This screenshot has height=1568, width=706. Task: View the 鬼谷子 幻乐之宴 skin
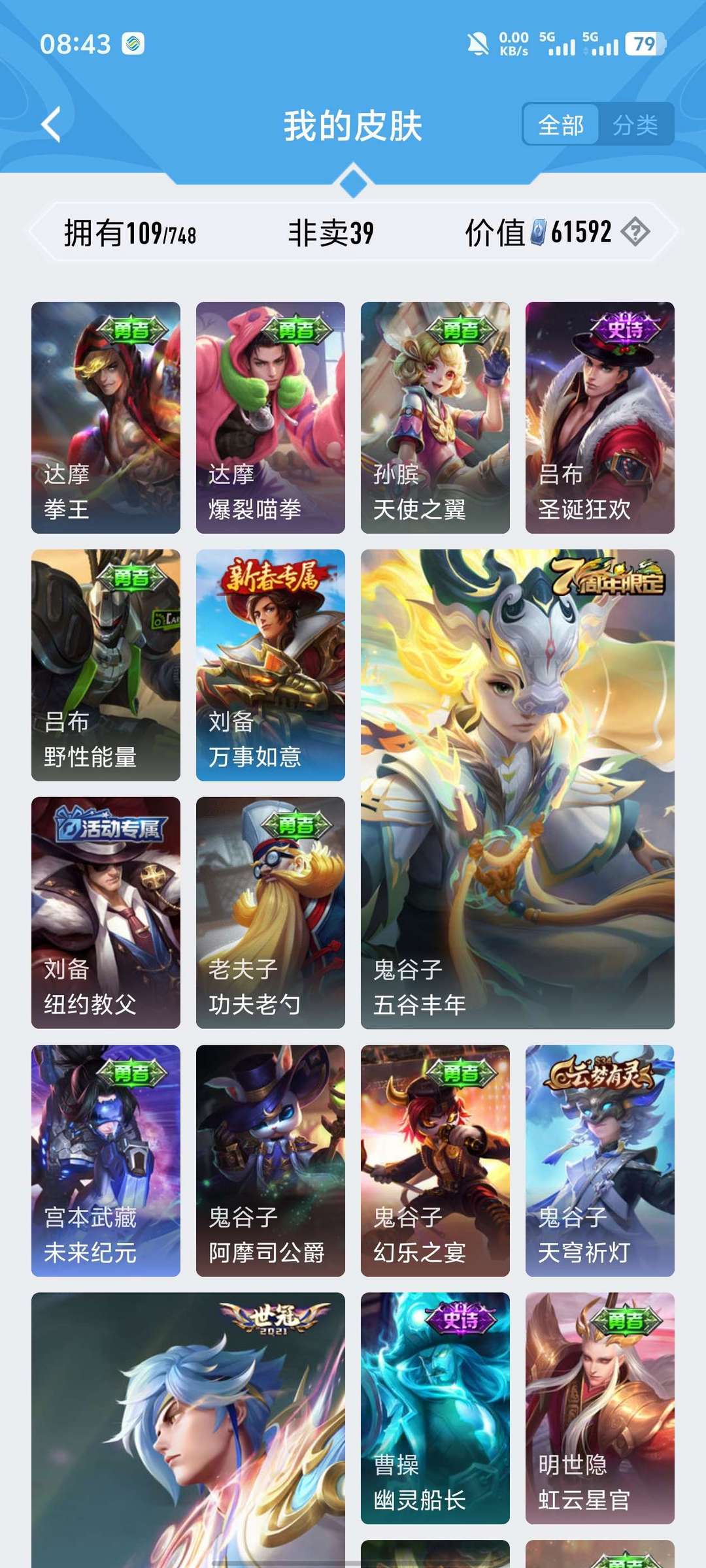435,1160
